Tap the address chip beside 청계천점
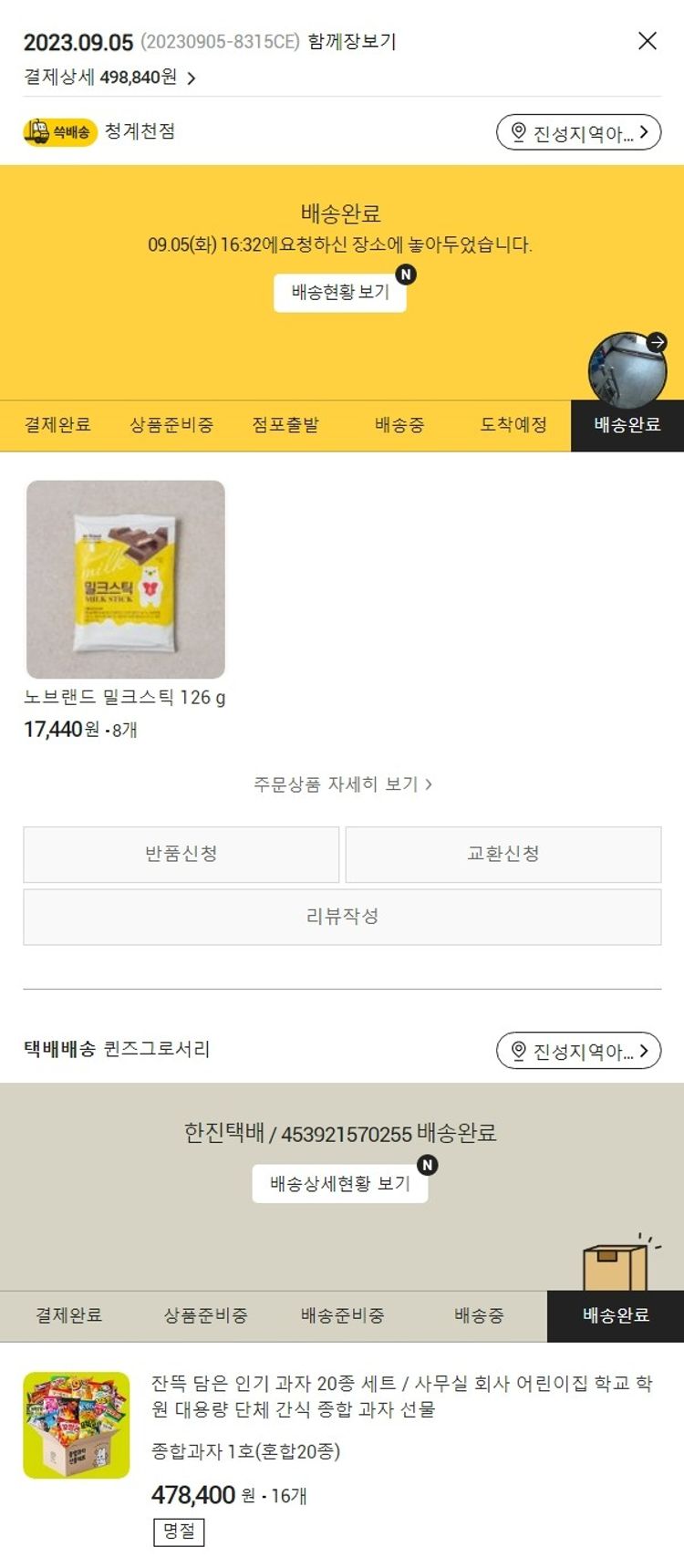This screenshot has width=684, height=1568. tap(578, 133)
